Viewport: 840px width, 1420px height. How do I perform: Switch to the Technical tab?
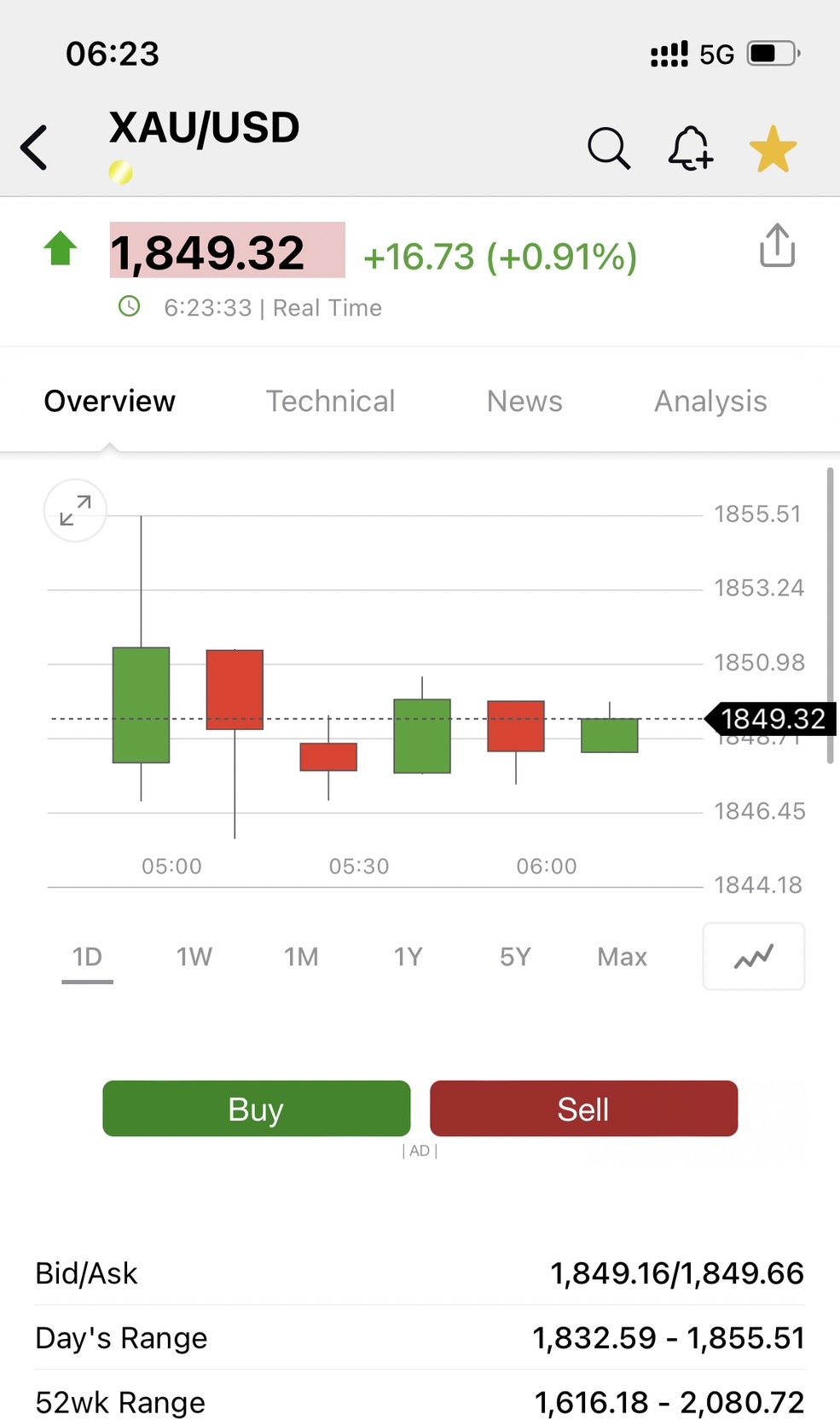pyautogui.click(x=330, y=401)
